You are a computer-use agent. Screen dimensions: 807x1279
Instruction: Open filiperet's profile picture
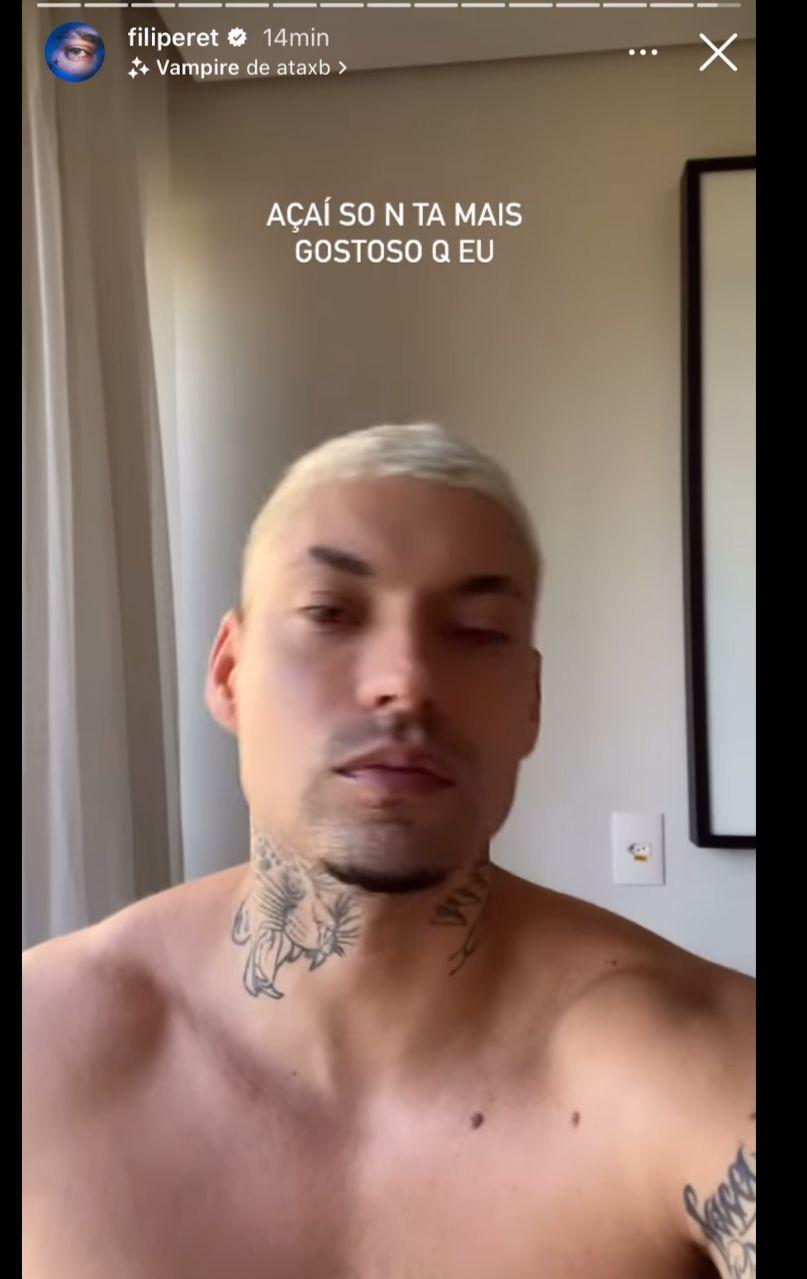pos(75,52)
